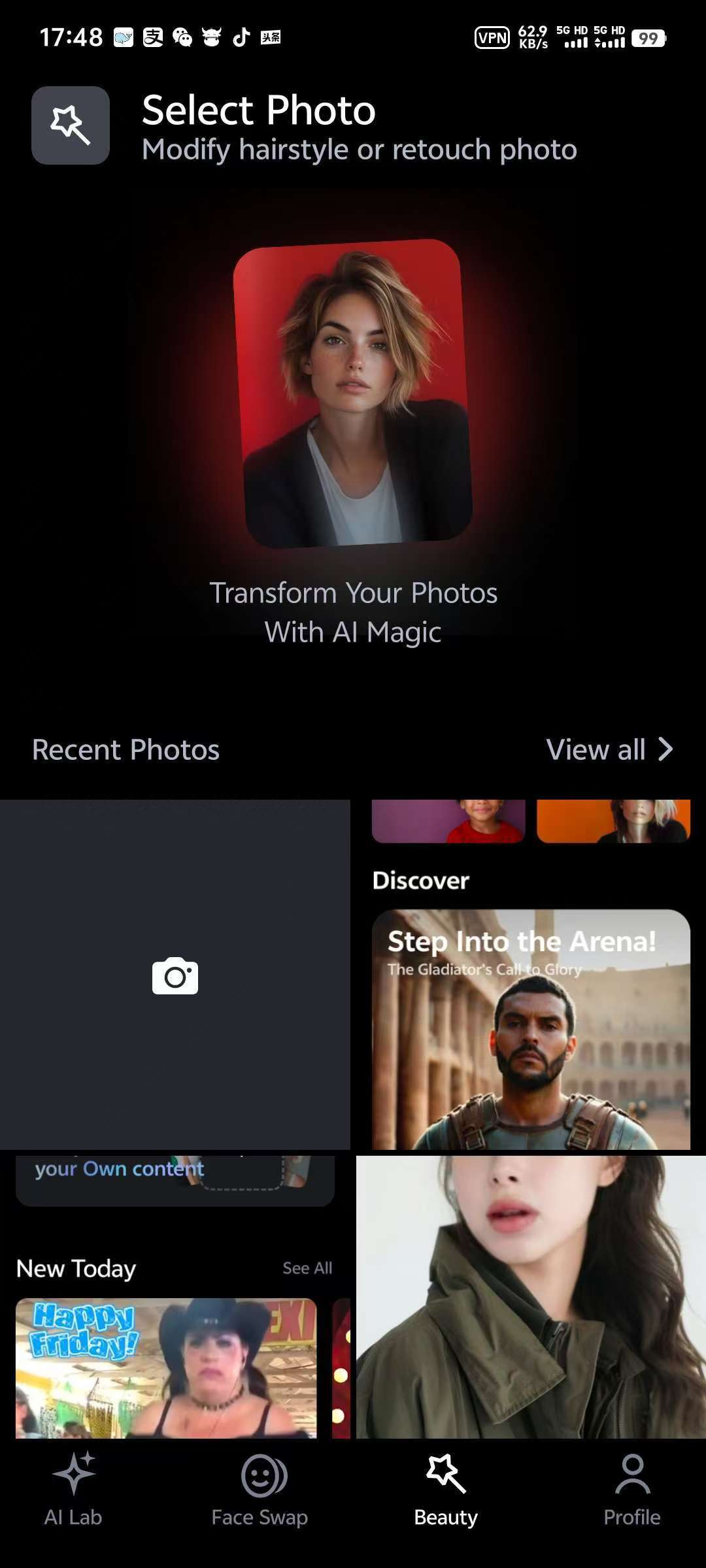The image size is (706, 1568).
Task: Tap the short-haired woman sample photo
Action: (x=353, y=393)
